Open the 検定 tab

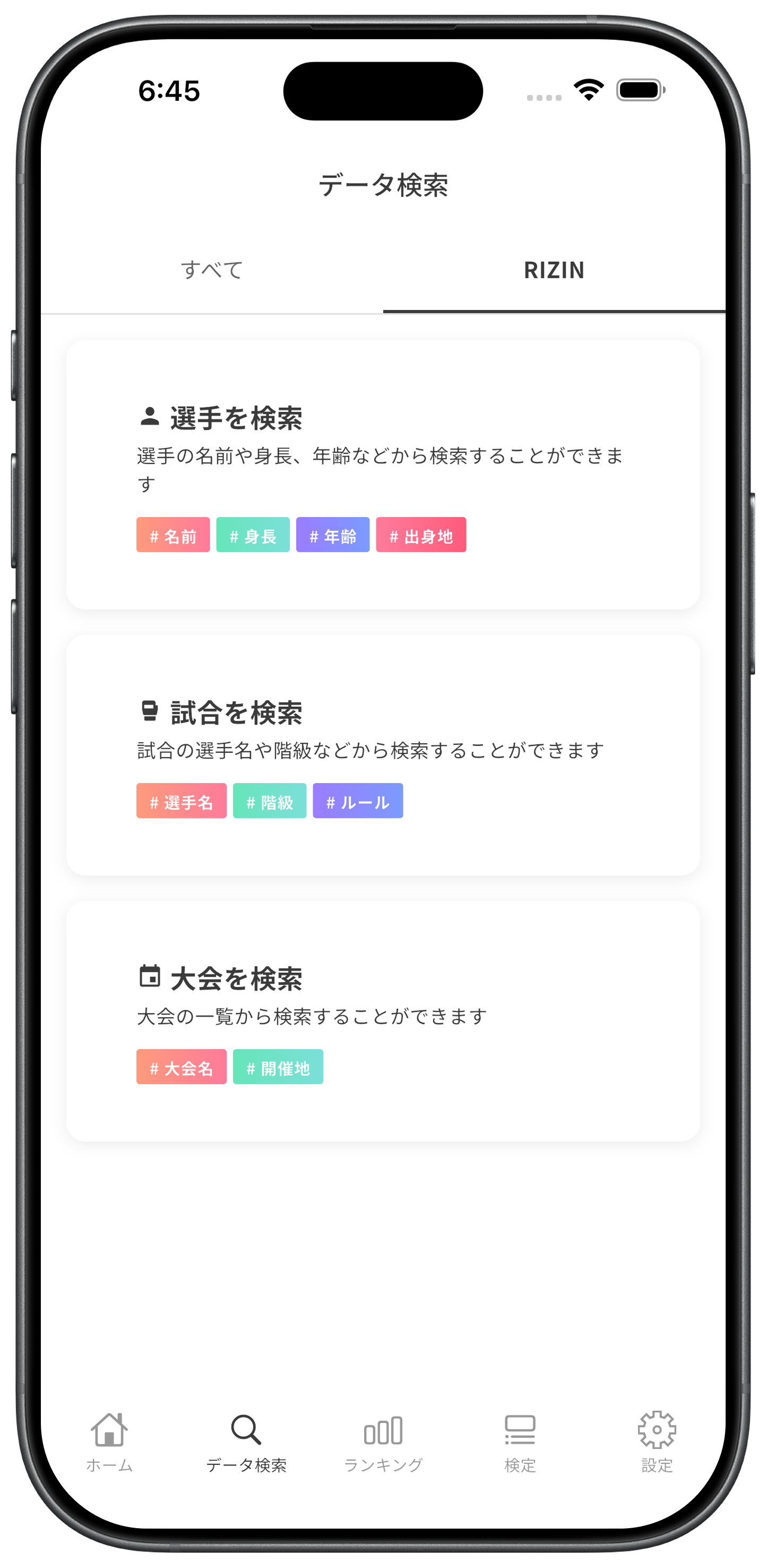520,1442
